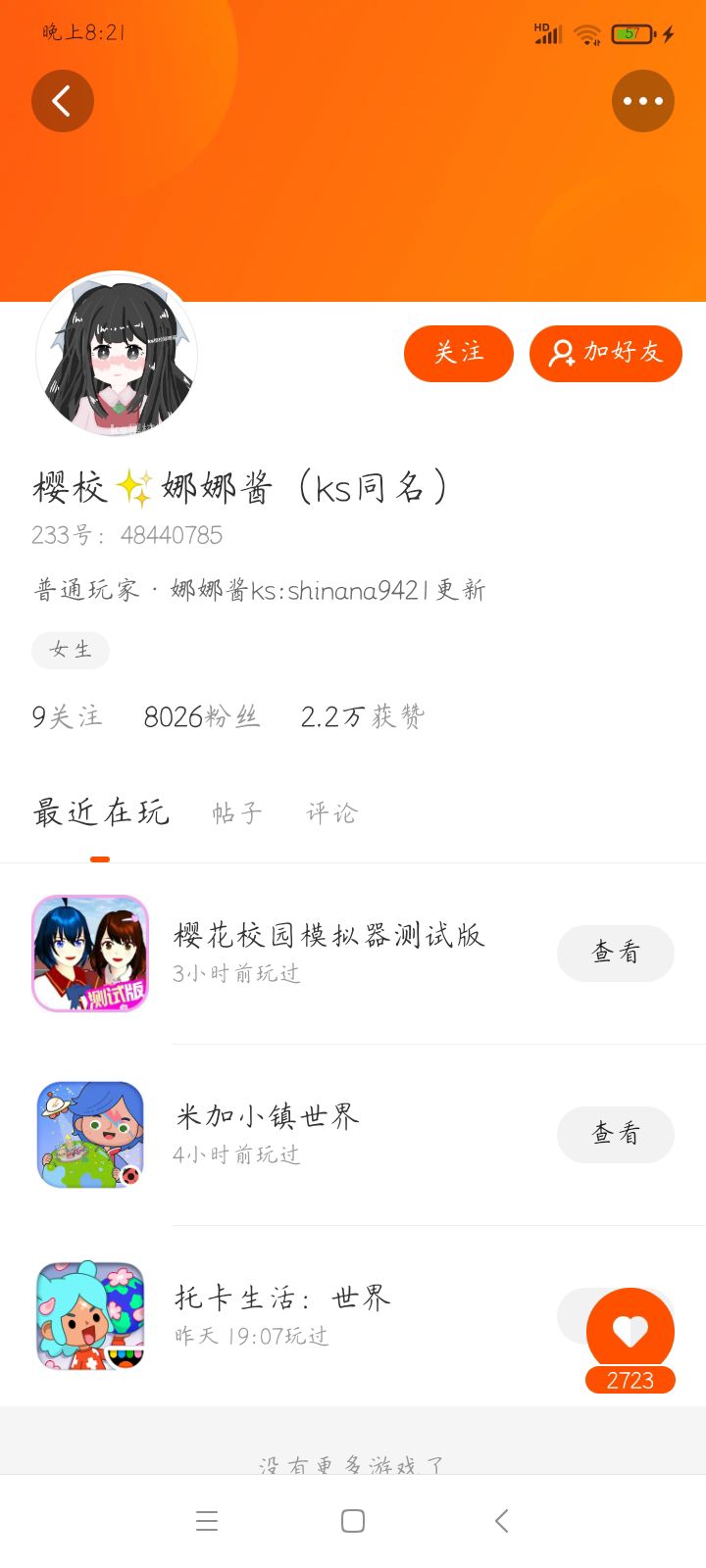706x1568 pixels.
Task: Open the 米加小镇世界 game icon
Action: [90, 1134]
